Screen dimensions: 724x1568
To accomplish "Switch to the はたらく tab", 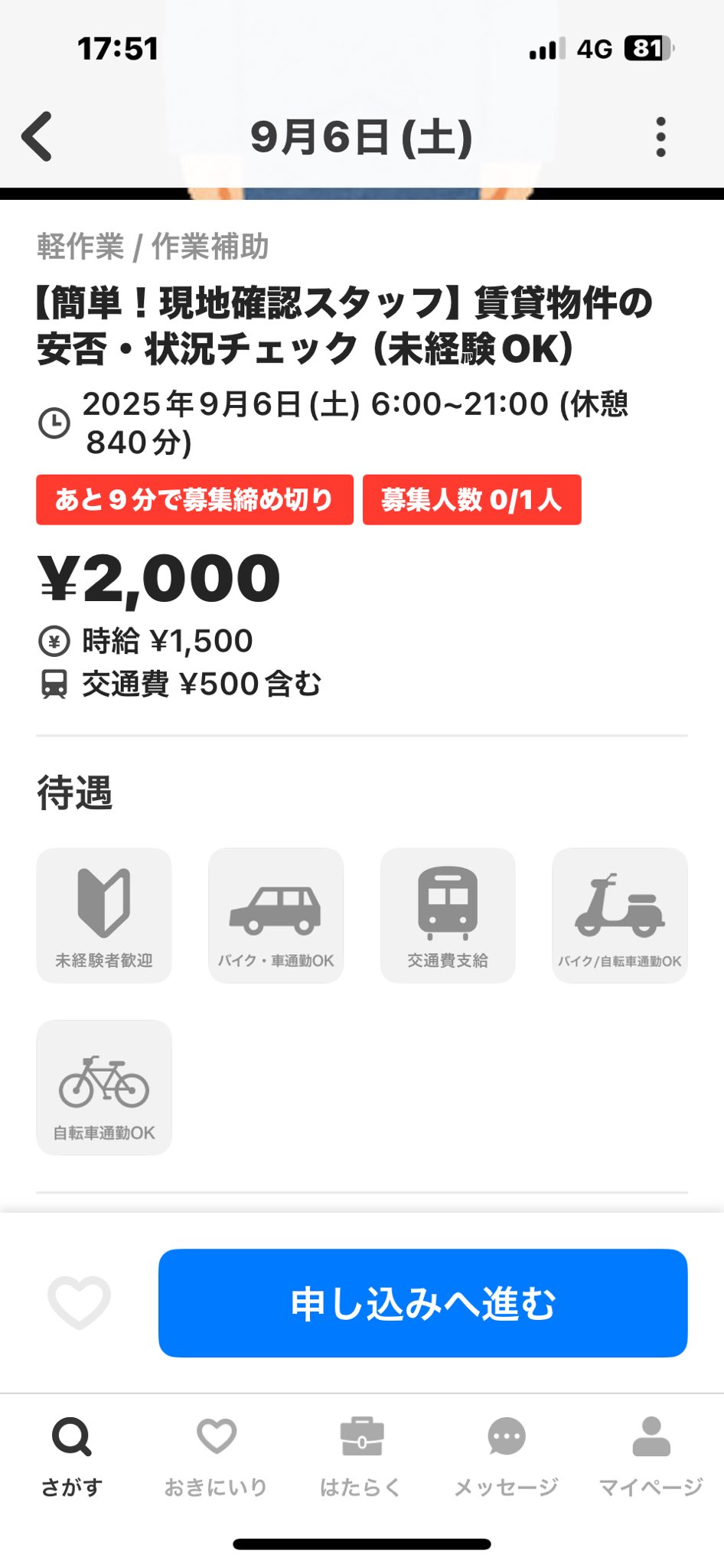I will tap(361, 1456).
